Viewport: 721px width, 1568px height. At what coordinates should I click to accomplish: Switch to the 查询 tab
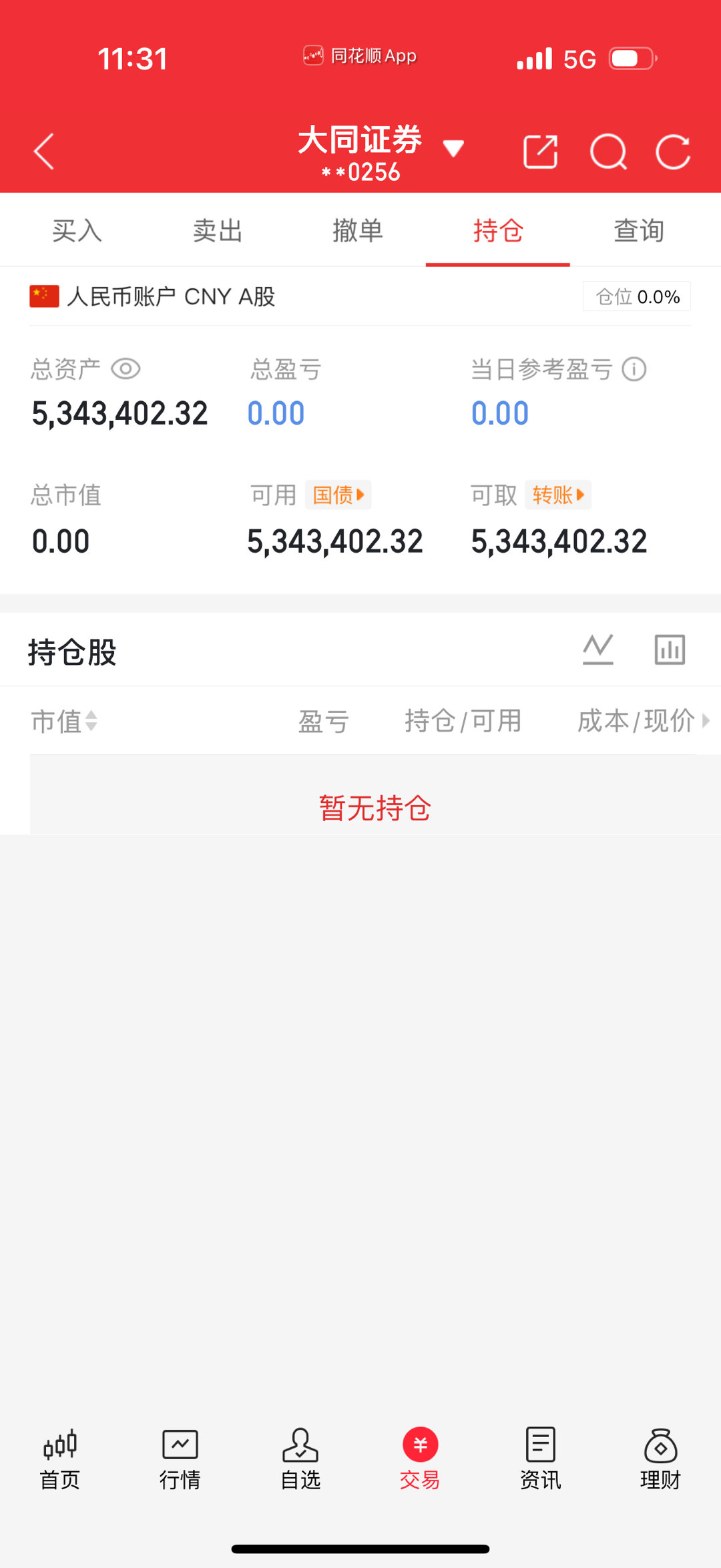tap(638, 230)
